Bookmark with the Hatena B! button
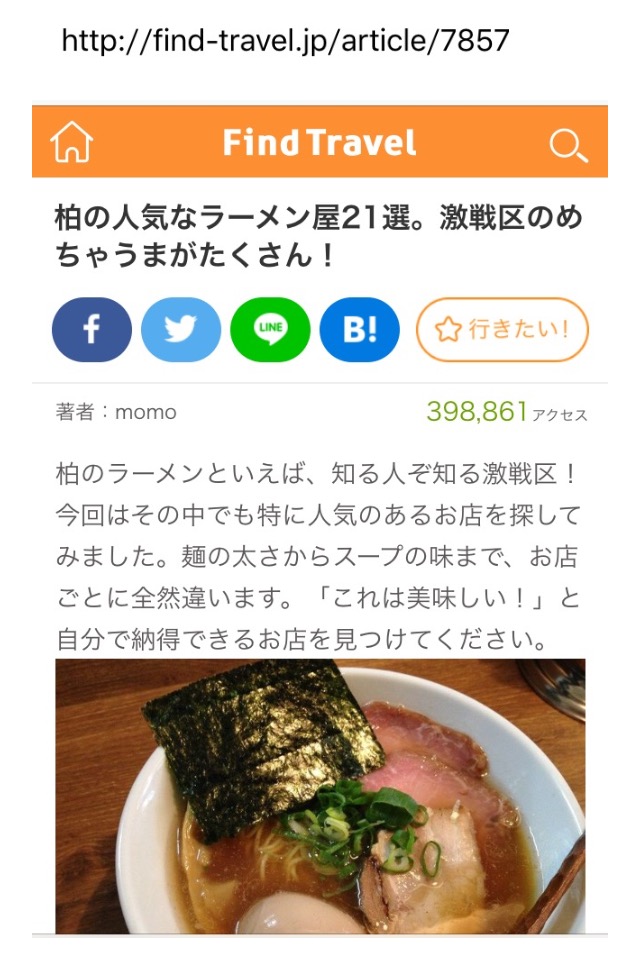Screen dimensions: 640x962 [359, 330]
